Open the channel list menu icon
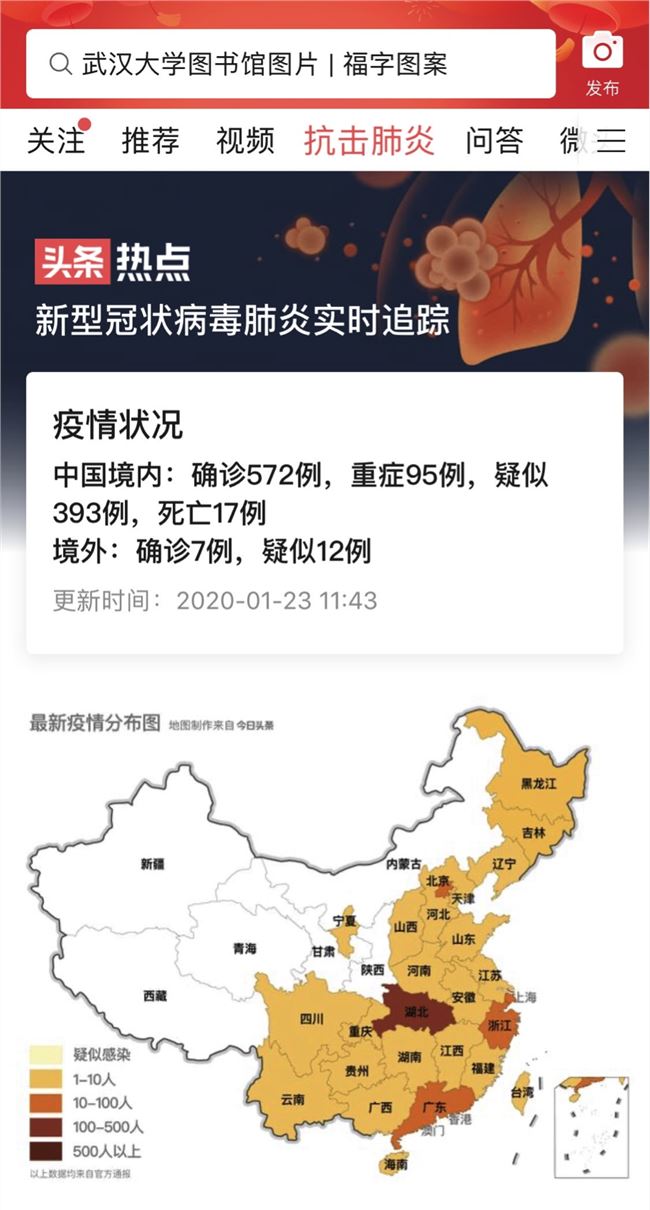This screenshot has width=650, height=1210. pos(611,141)
